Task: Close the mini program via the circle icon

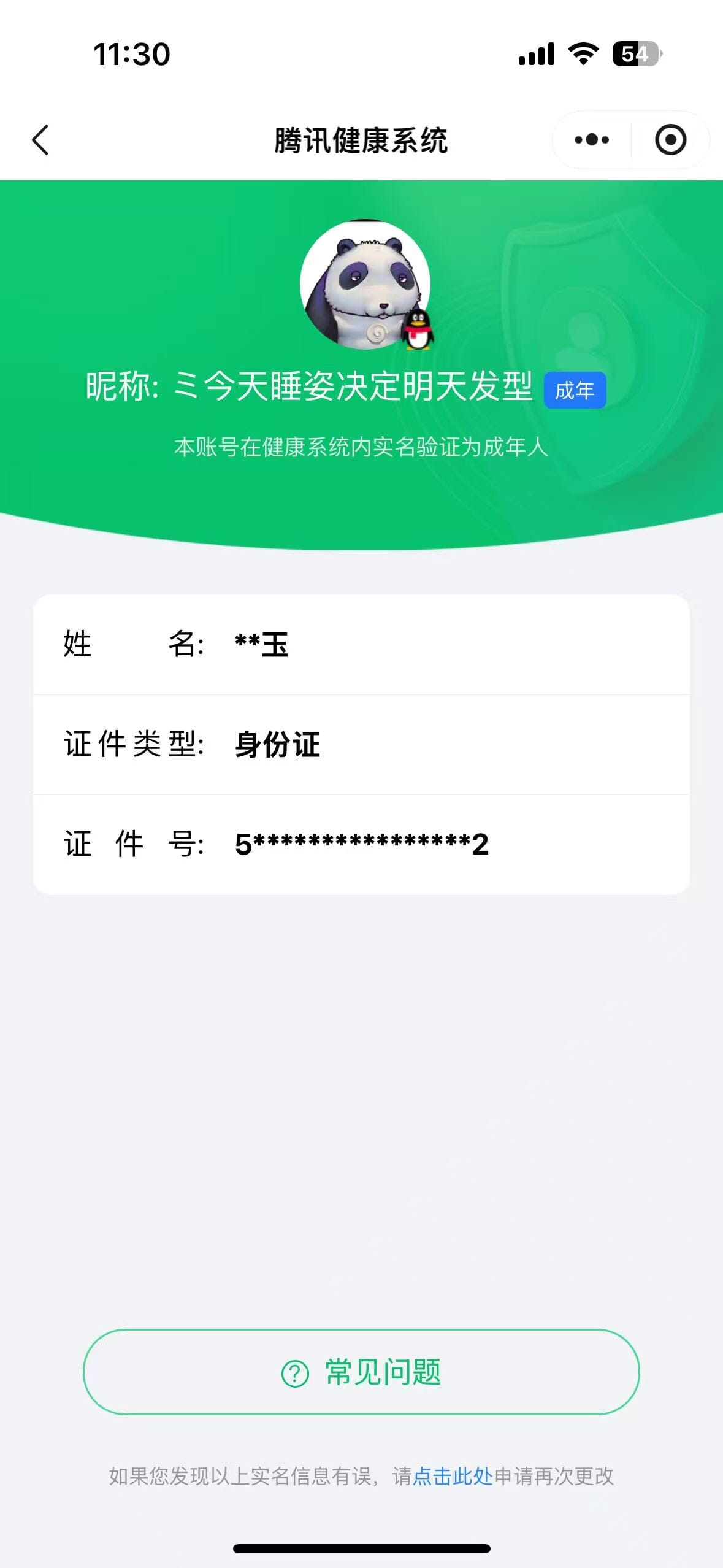Action: coord(670,140)
